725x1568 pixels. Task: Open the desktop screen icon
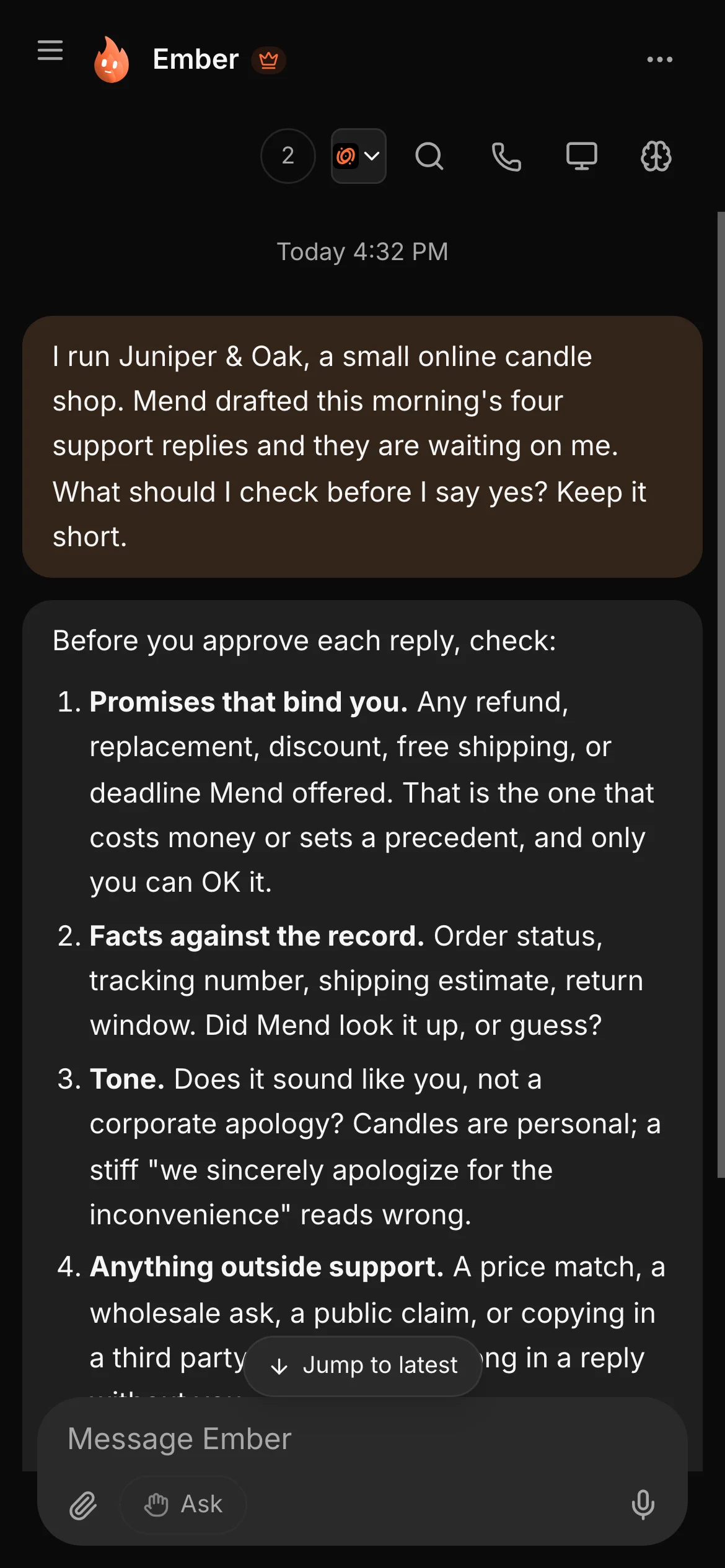tap(582, 156)
